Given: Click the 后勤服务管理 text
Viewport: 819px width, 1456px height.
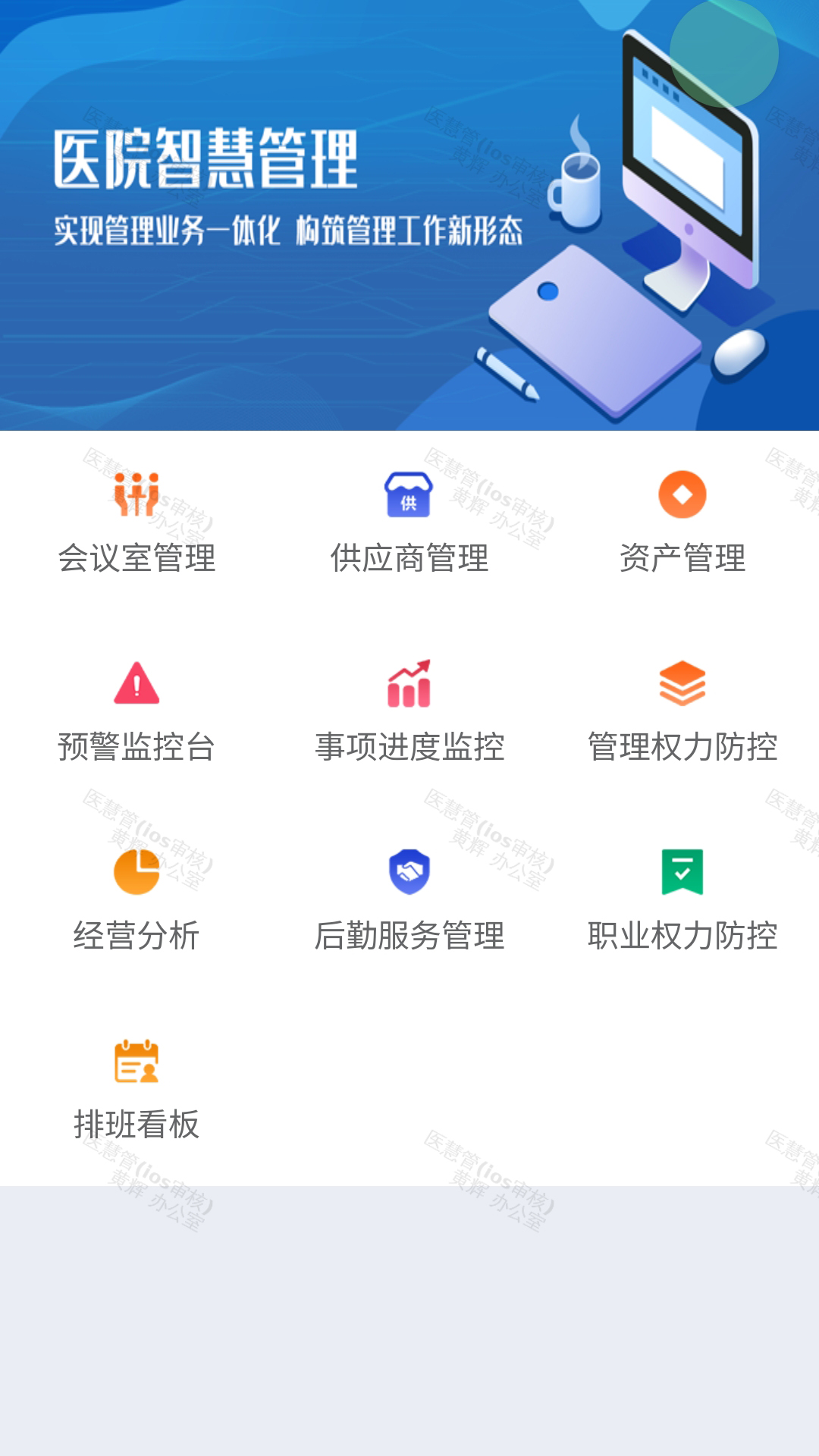Looking at the screenshot, I should pyautogui.click(x=409, y=937).
